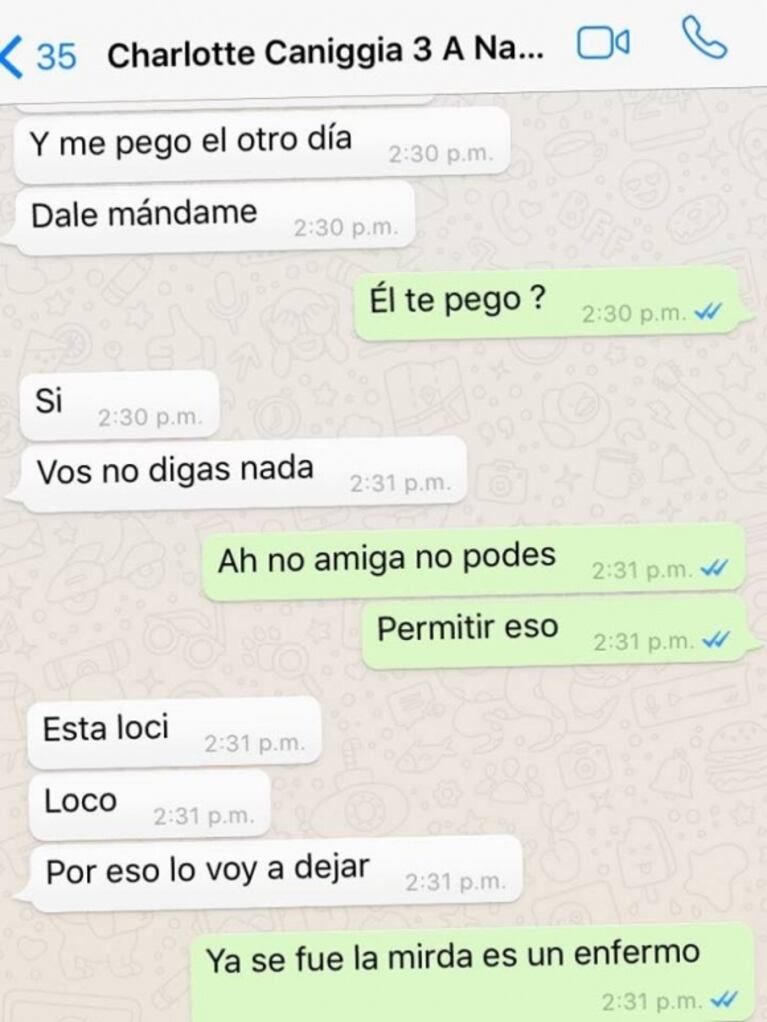Go back to the chats list

tap(38, 54)
